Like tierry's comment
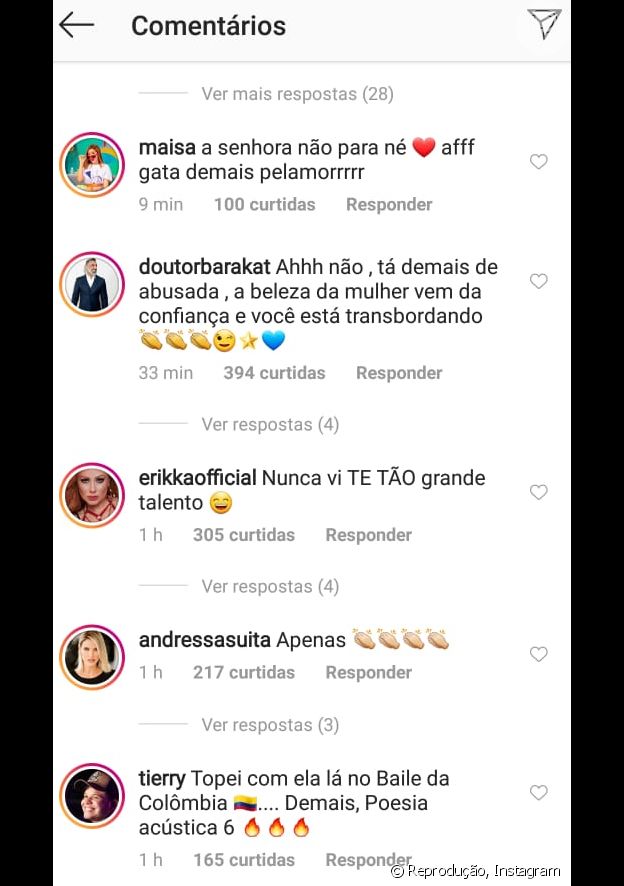 (538, 793)
